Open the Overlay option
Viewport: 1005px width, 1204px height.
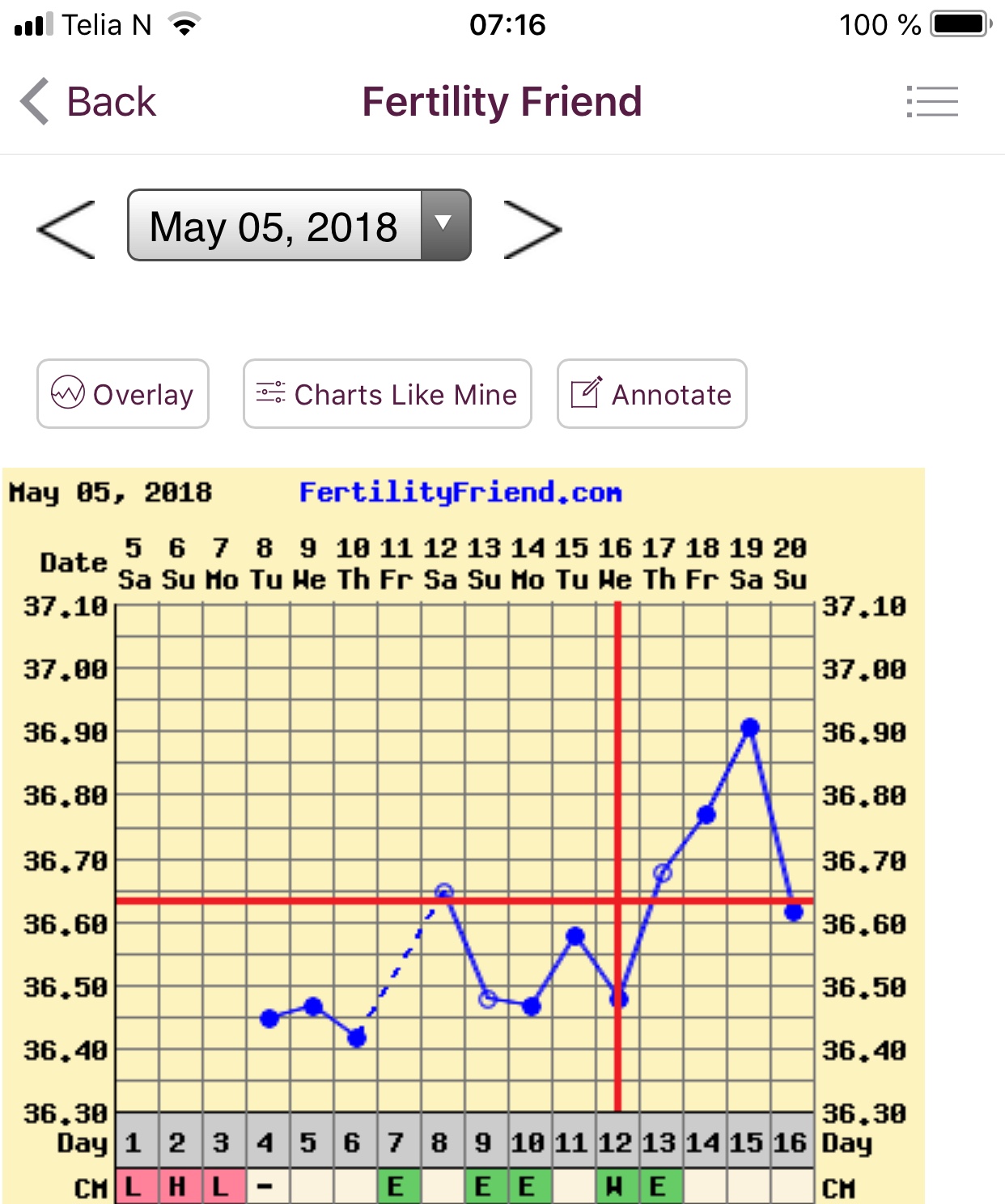(123, 394)
